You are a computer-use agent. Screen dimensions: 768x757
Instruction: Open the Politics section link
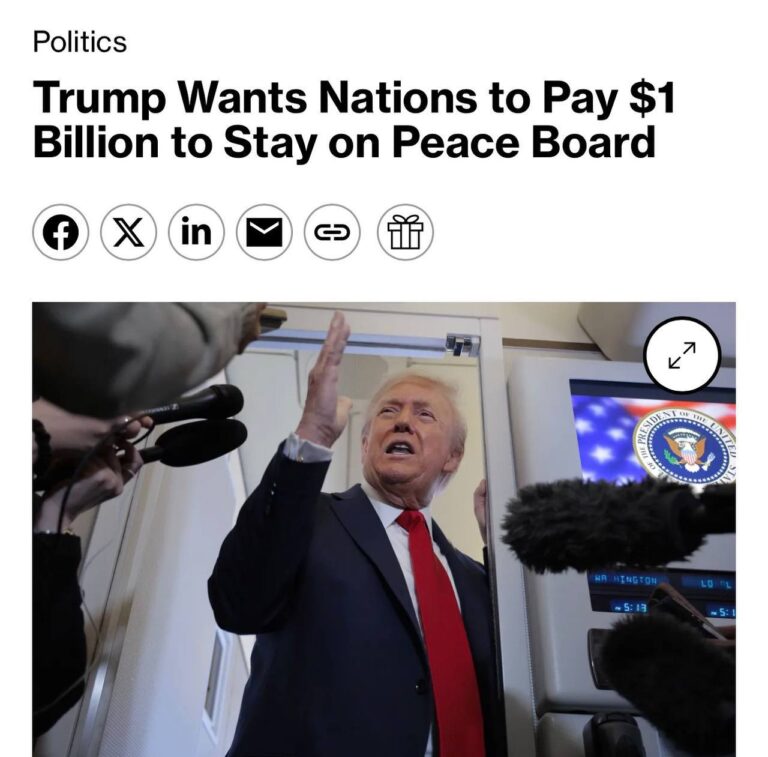[80, 42]
